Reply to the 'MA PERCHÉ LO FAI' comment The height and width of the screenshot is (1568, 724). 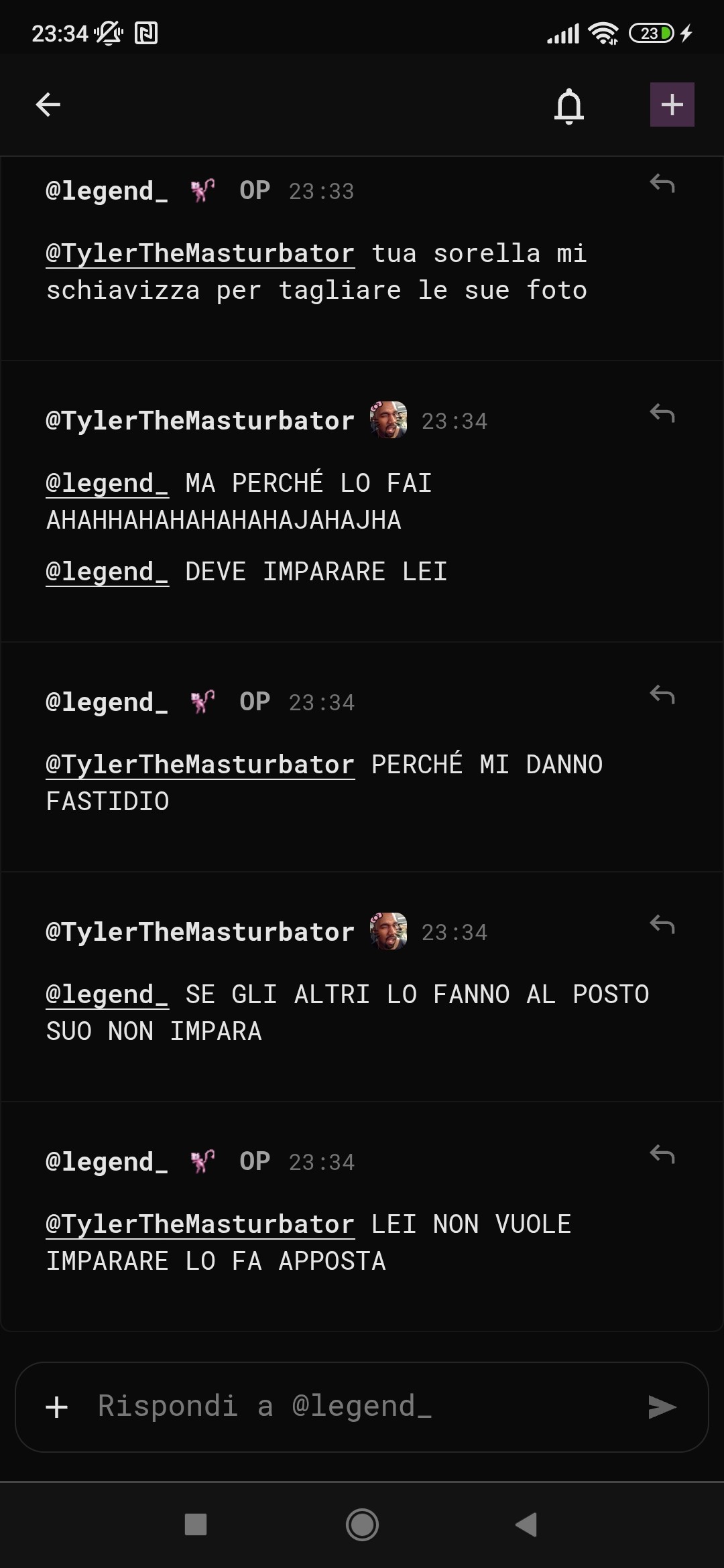click(x=662, y=413)
